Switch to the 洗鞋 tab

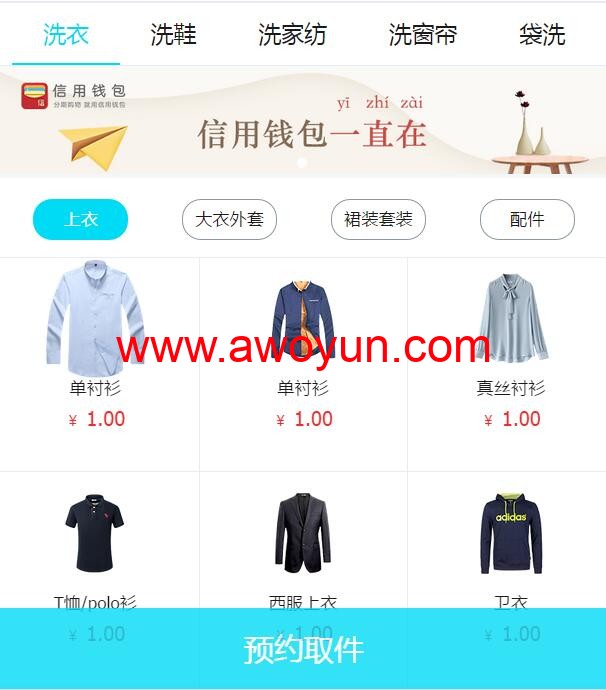(x=173, y=35)
